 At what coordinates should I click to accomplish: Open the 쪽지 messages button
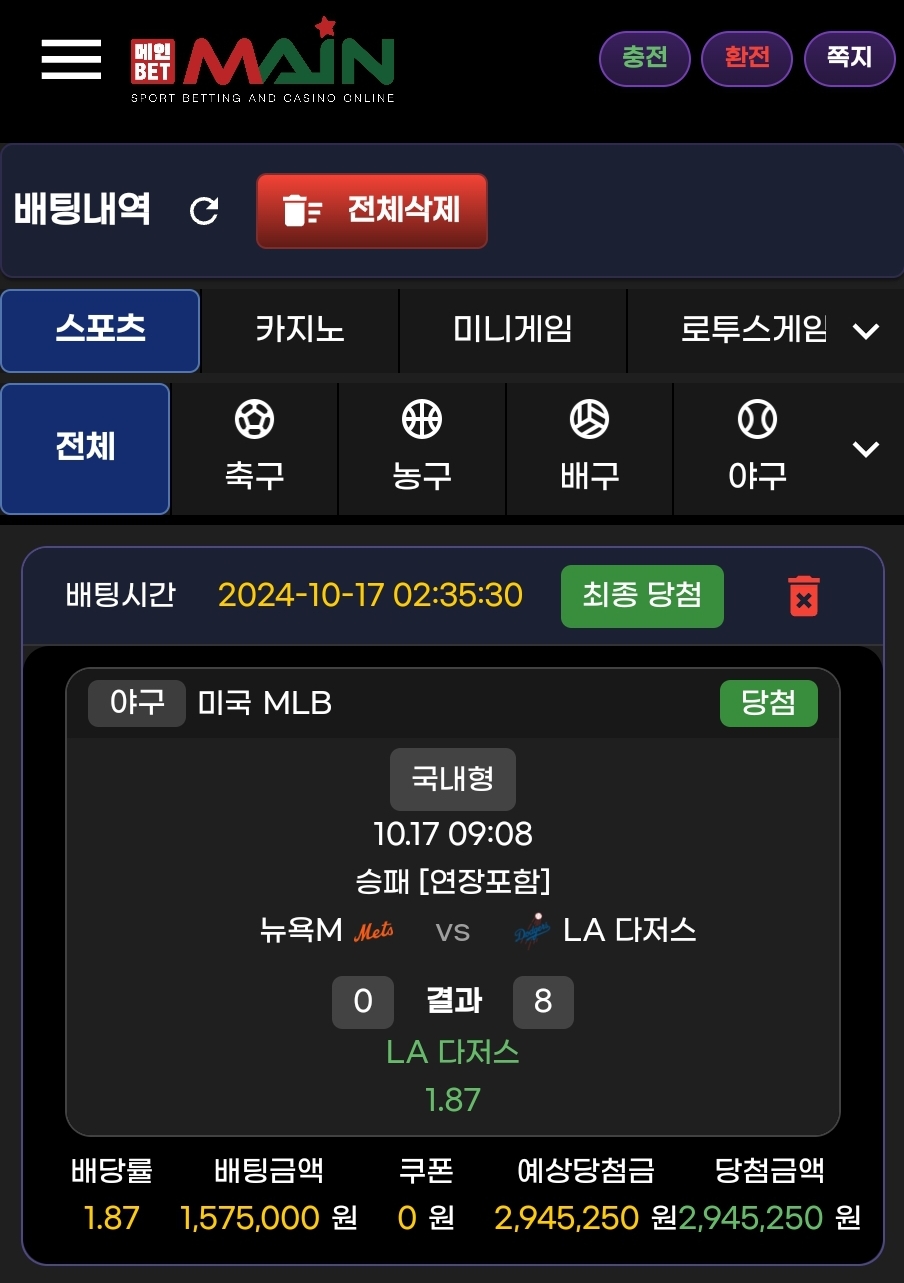click(849, 58)
